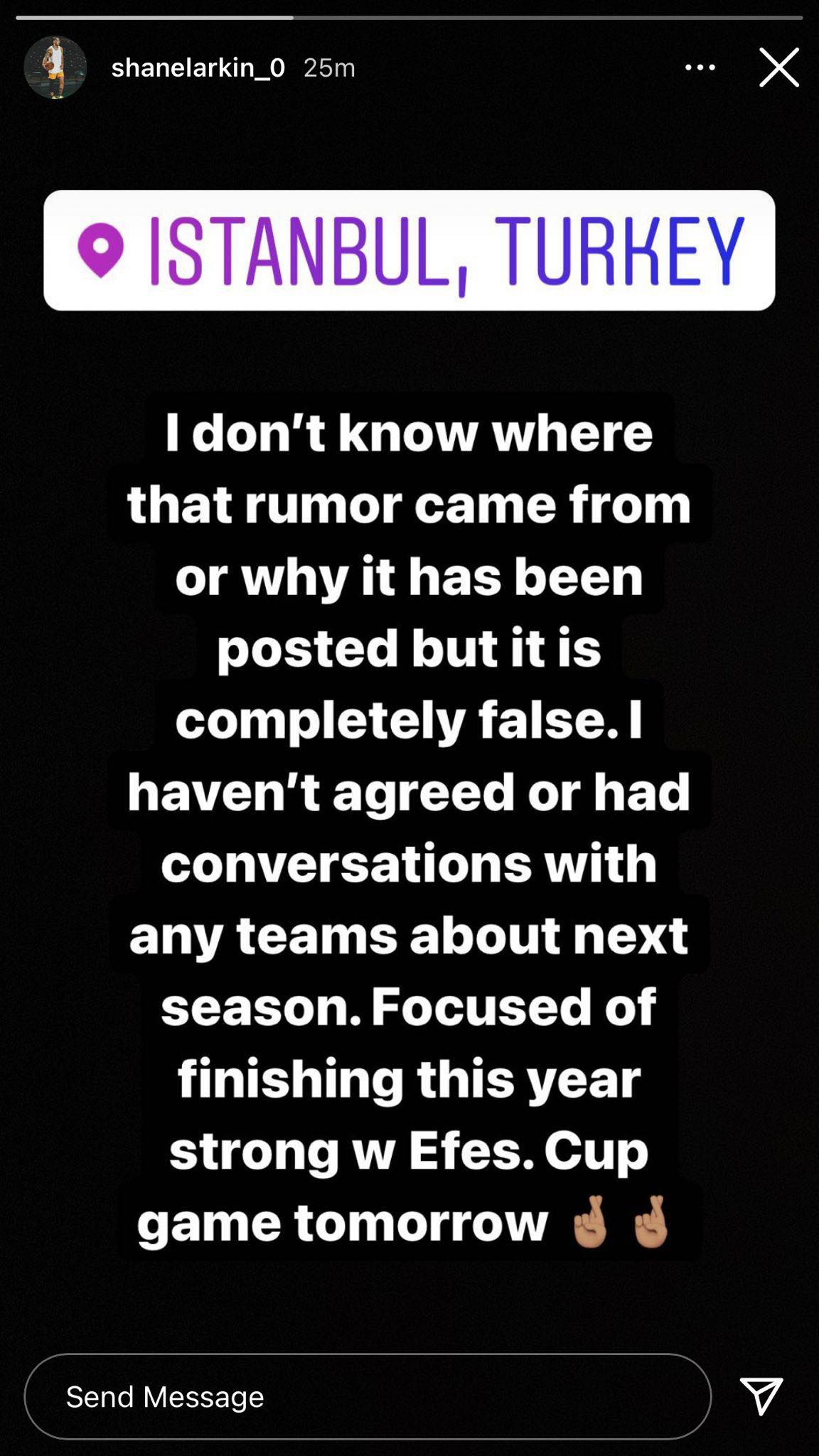The image size is (819, 1456).
Task: Open the Istanbul, Turkey location sticker
Action: [409, 250]
